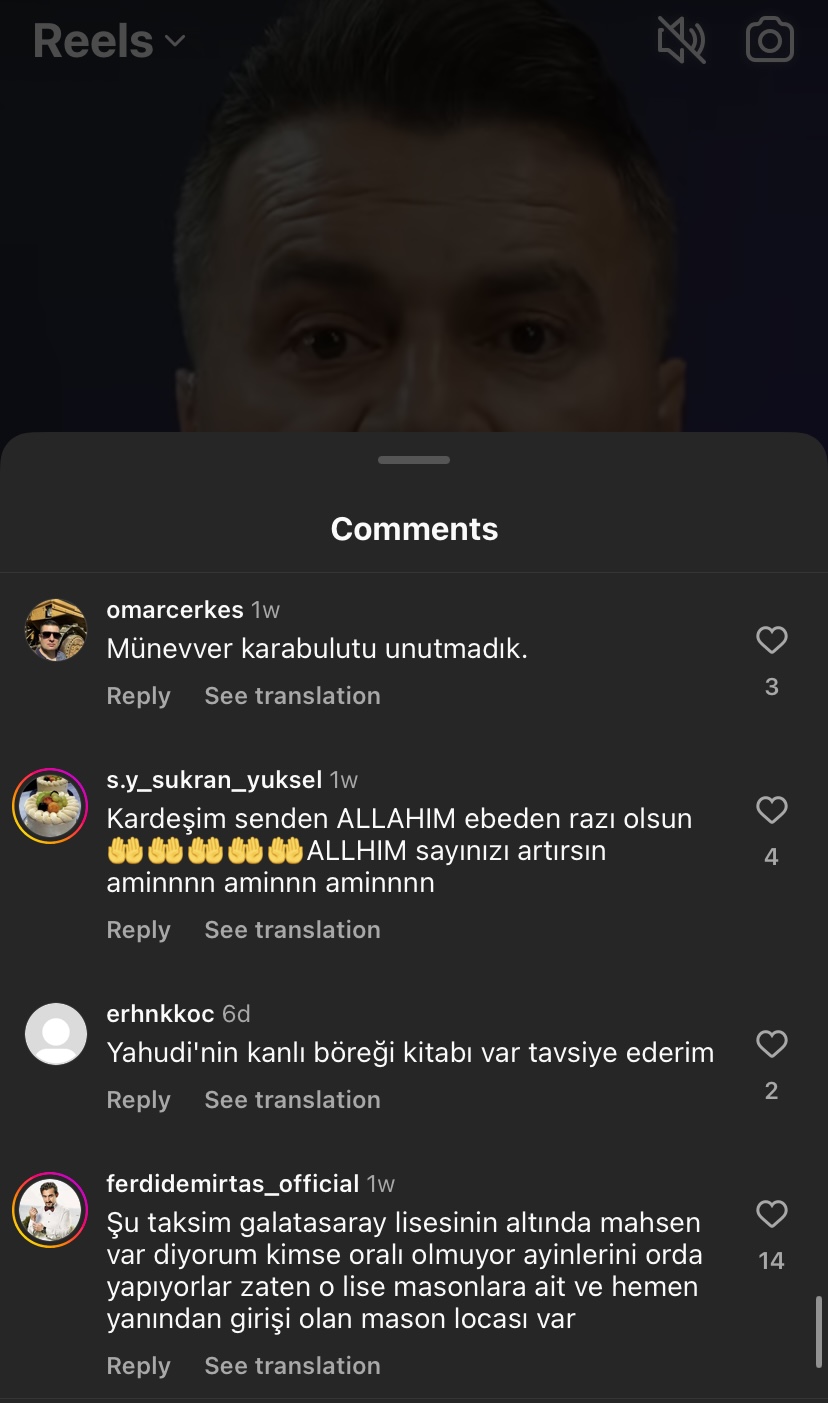The image size is (828, 1403).
Task: View ferdidemirtas_official's story avatar
Action: point(50,1210)
